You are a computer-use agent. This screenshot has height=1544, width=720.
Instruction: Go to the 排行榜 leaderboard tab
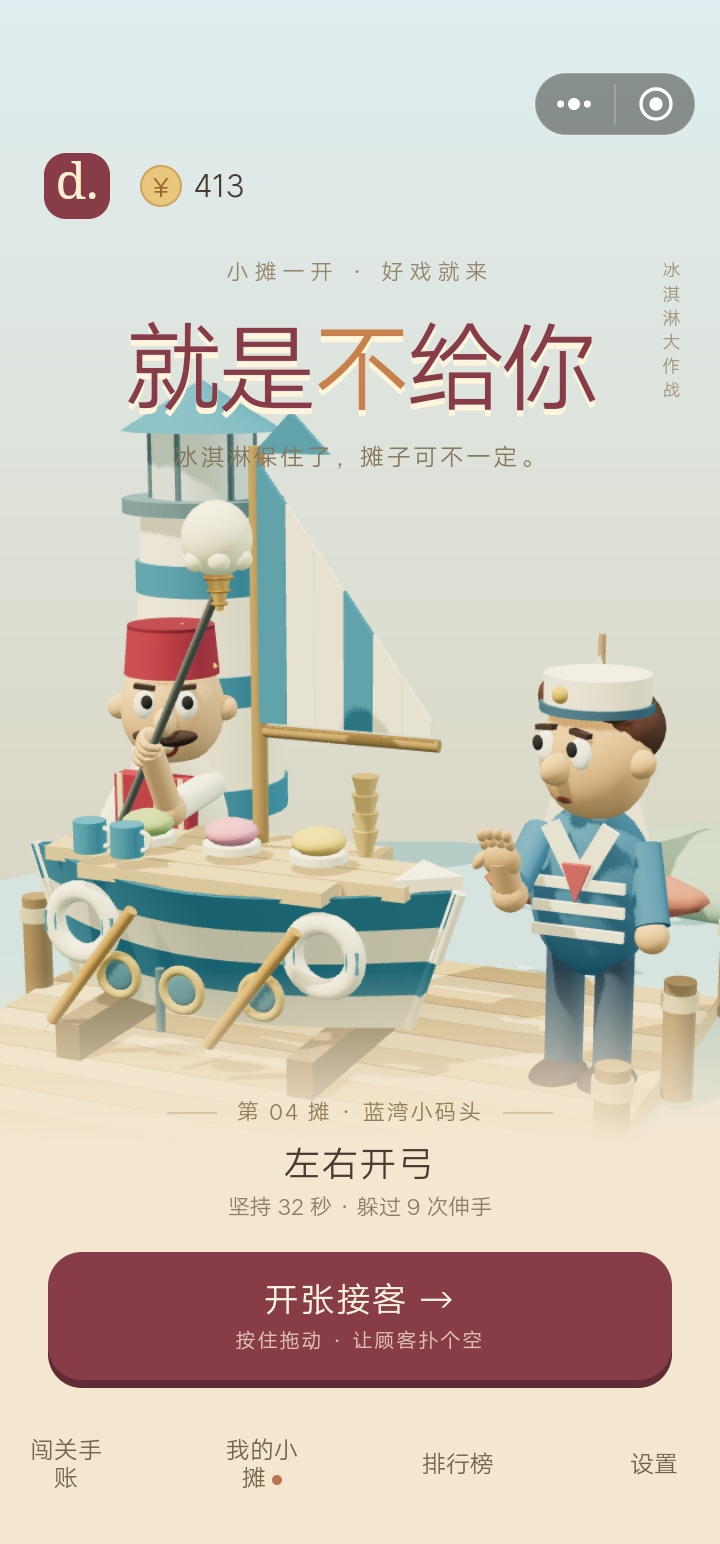pos(458,1464)
